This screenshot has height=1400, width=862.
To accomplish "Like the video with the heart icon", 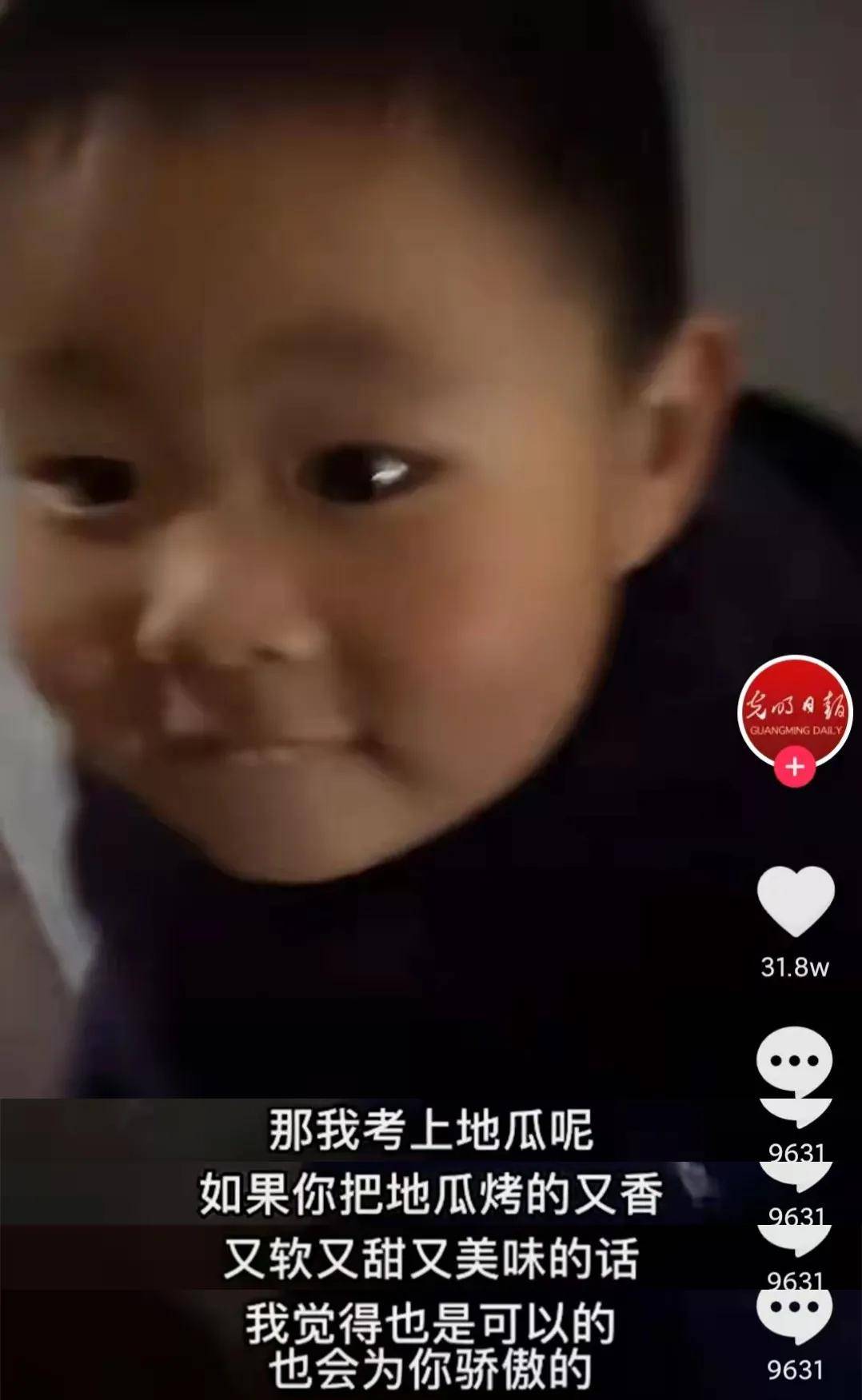I will (x=795, y=901).
